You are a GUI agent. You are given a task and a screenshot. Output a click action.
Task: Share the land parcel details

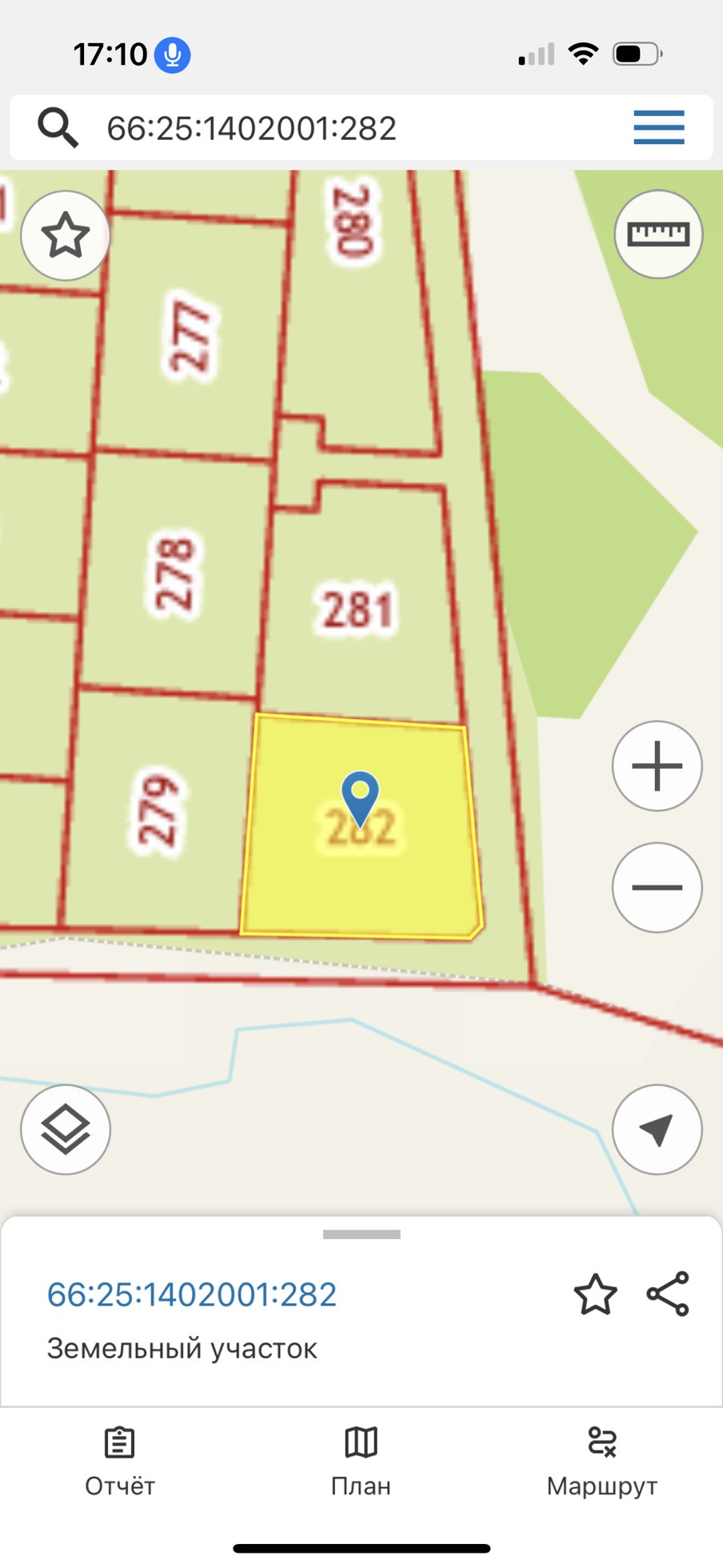click(668, 1294)
